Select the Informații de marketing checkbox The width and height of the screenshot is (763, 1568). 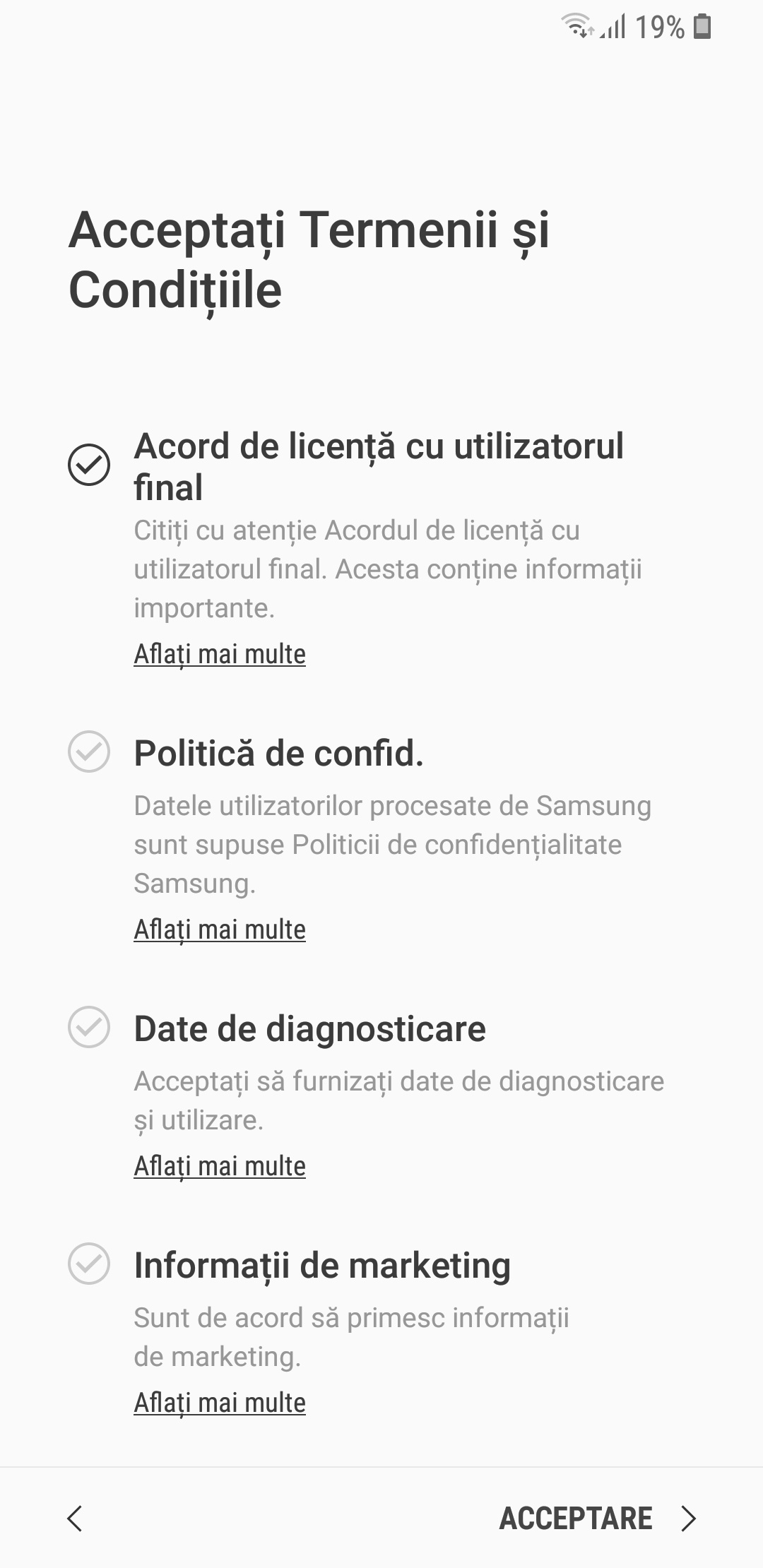pyautogui.click(x=89, y=1264)
